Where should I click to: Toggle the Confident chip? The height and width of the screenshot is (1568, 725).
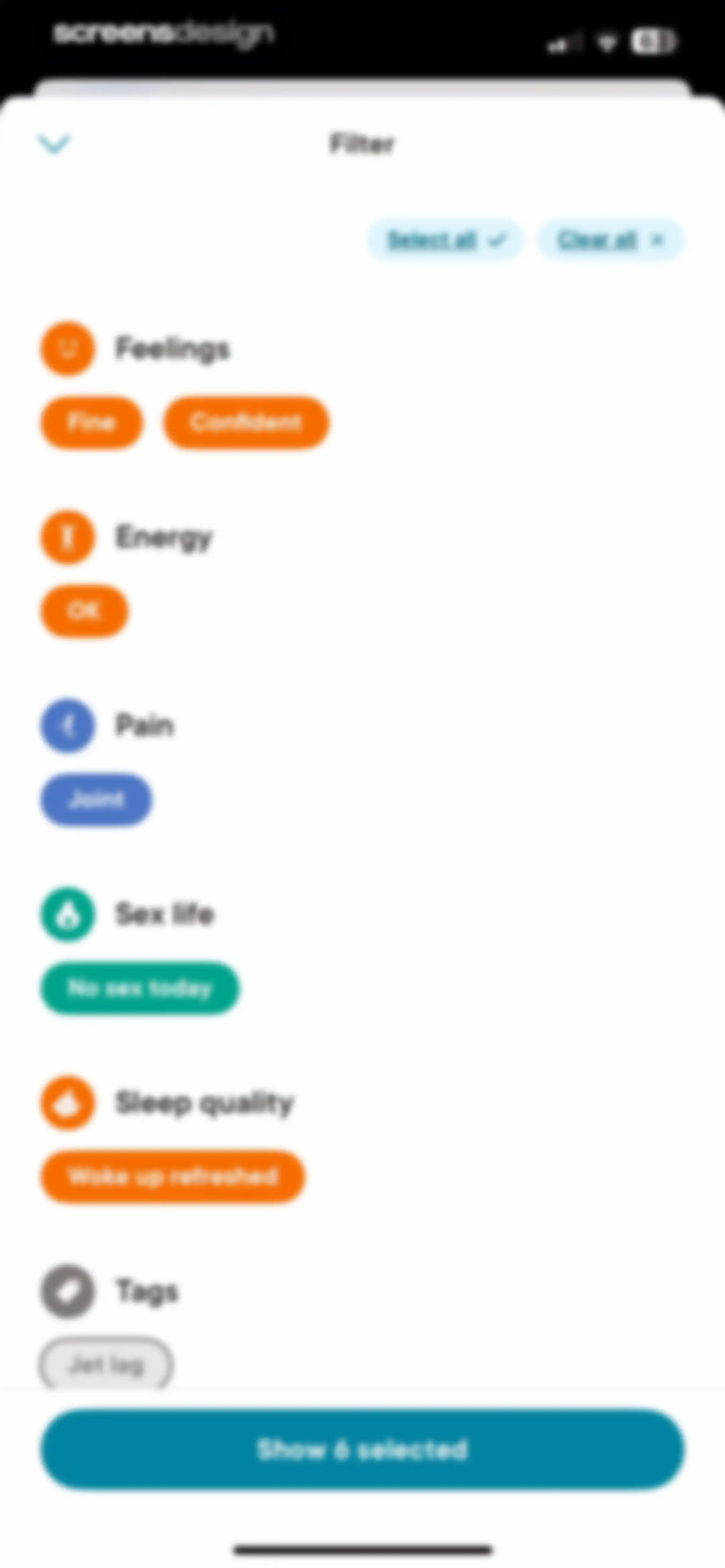click(246, 422)
